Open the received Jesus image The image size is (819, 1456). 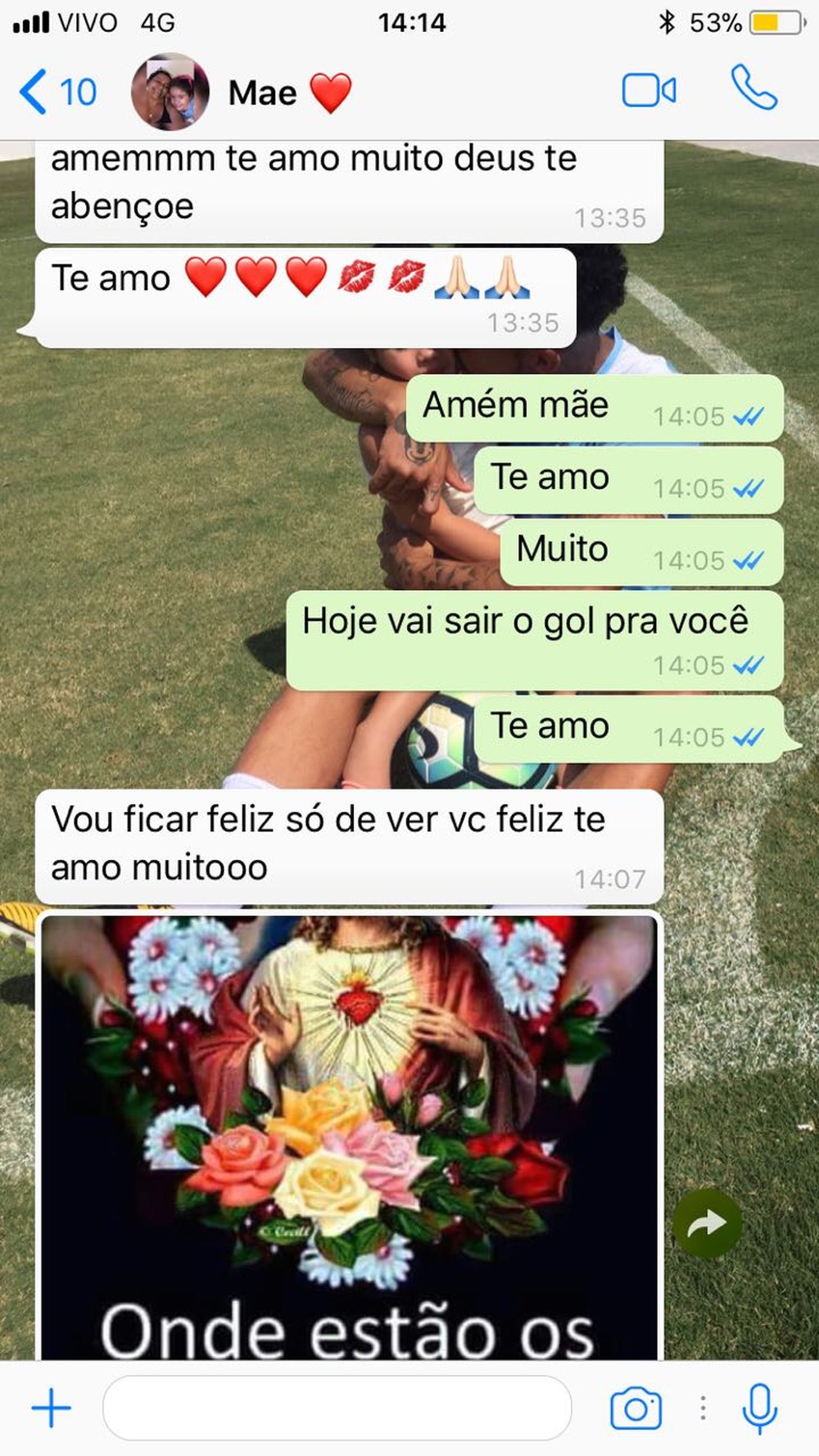350,1137
